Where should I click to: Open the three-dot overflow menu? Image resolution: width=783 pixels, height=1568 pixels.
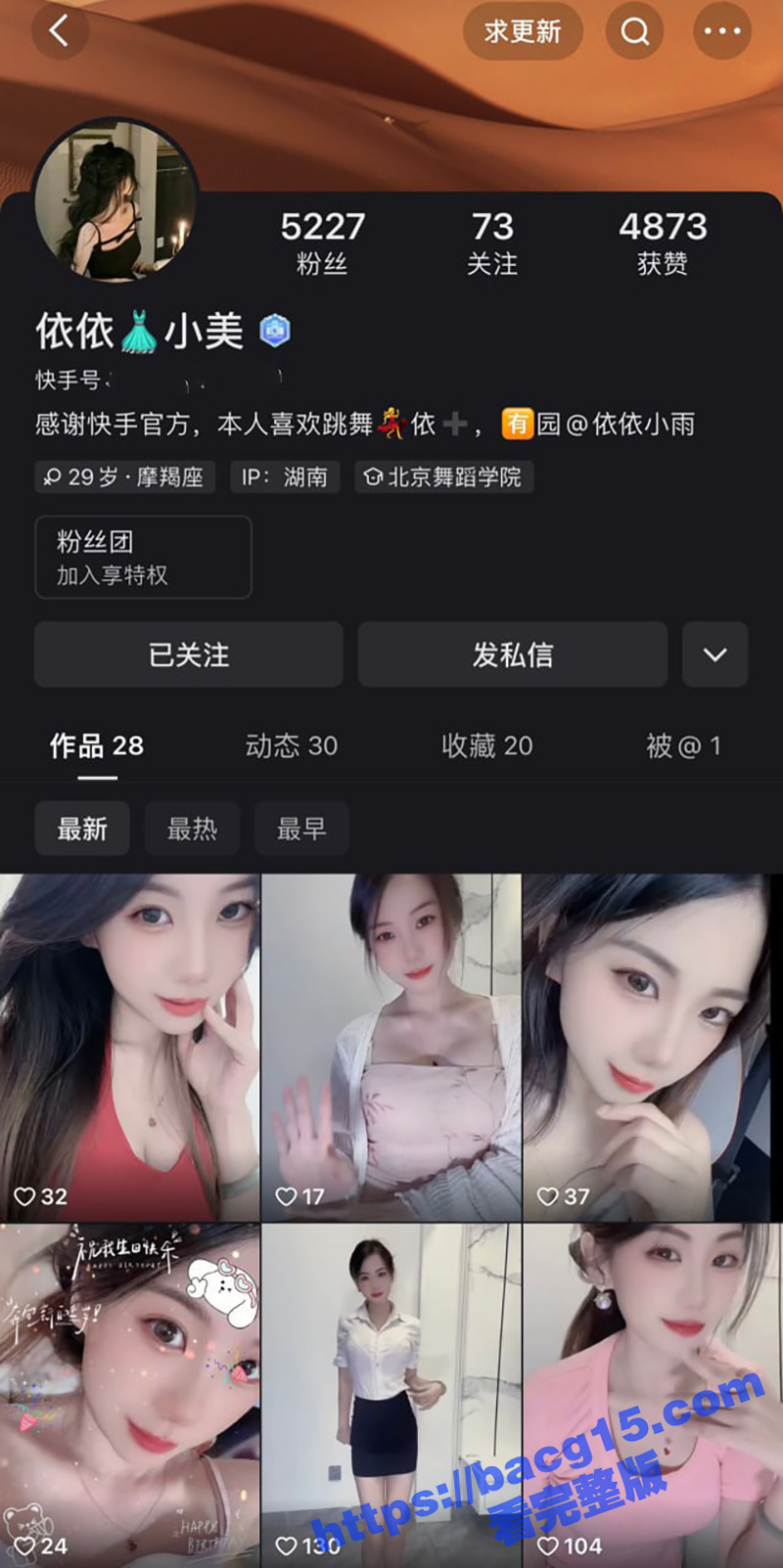(722, 31)
